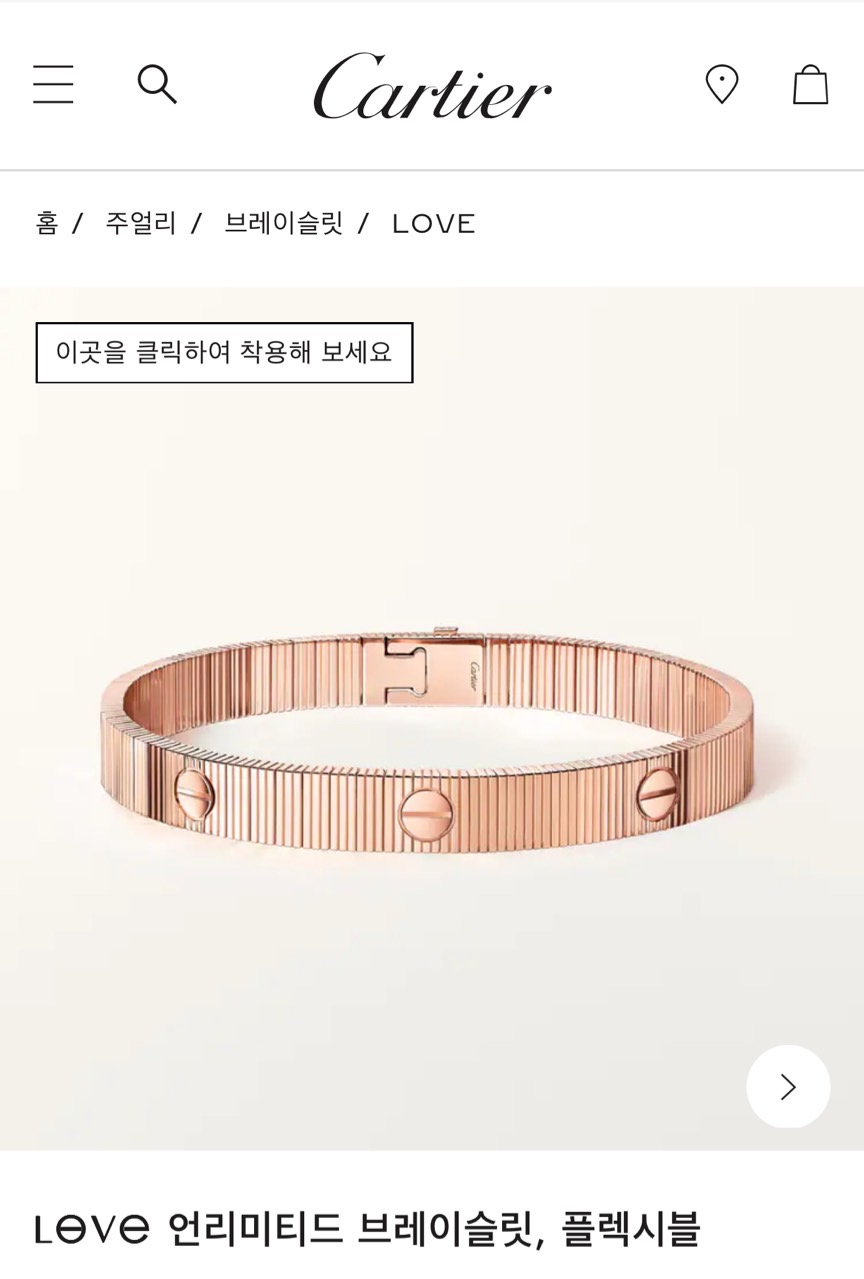The width and height of the screenshot is (864, 1279).
Task: Open the store locator pin
Action: pyautogui.click(x=721, y=84)
